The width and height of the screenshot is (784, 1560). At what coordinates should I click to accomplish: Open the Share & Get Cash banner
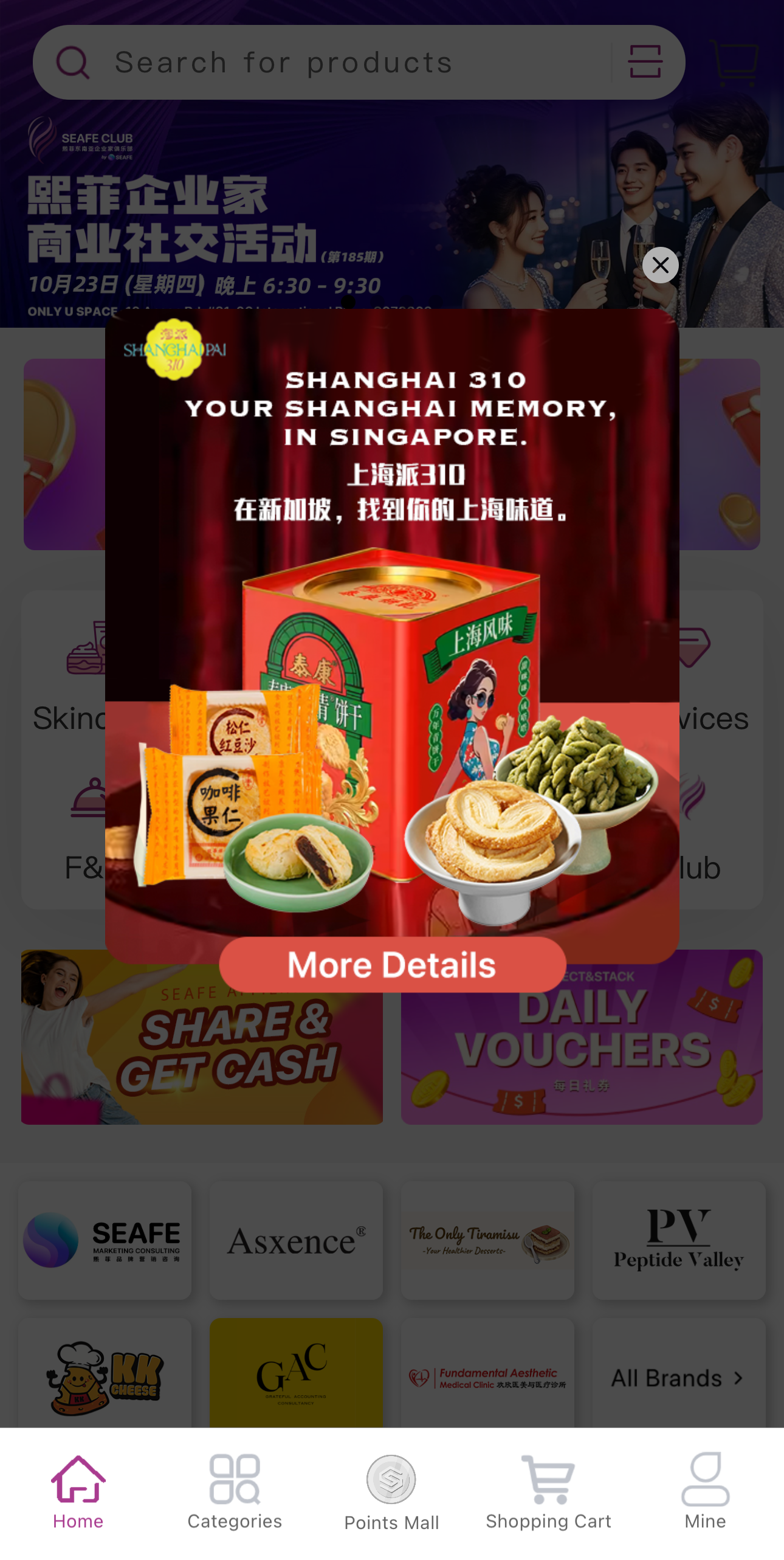(x=202, y=1058)
